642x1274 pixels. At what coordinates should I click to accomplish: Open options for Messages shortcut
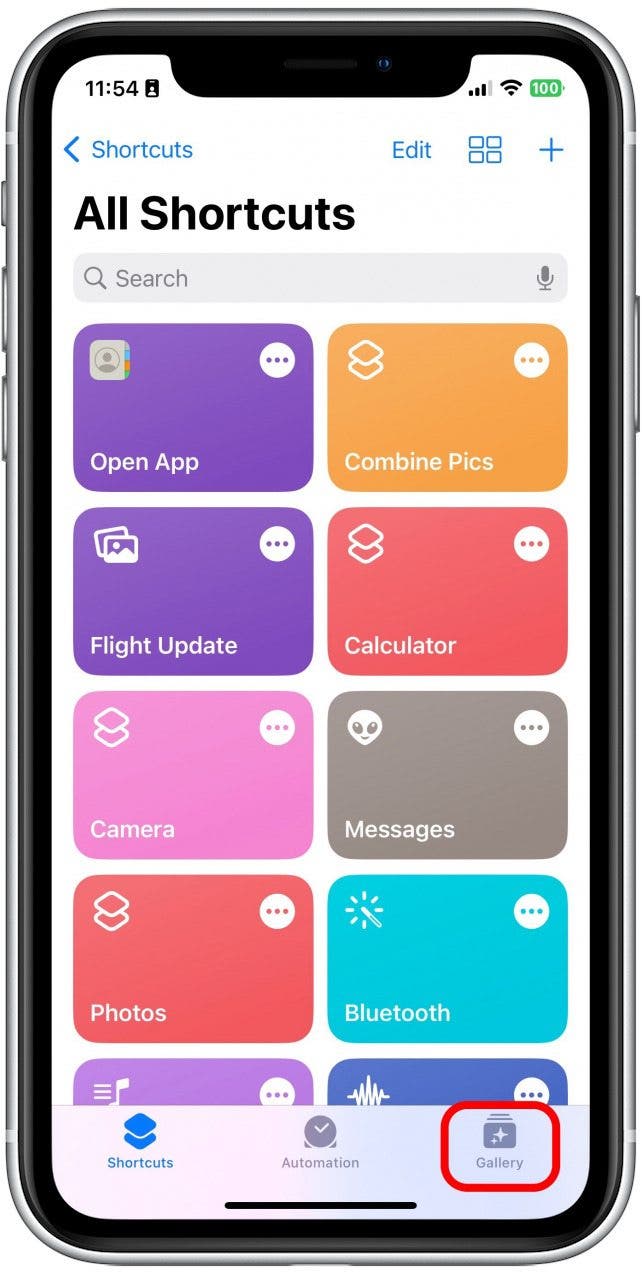(532, 728)
